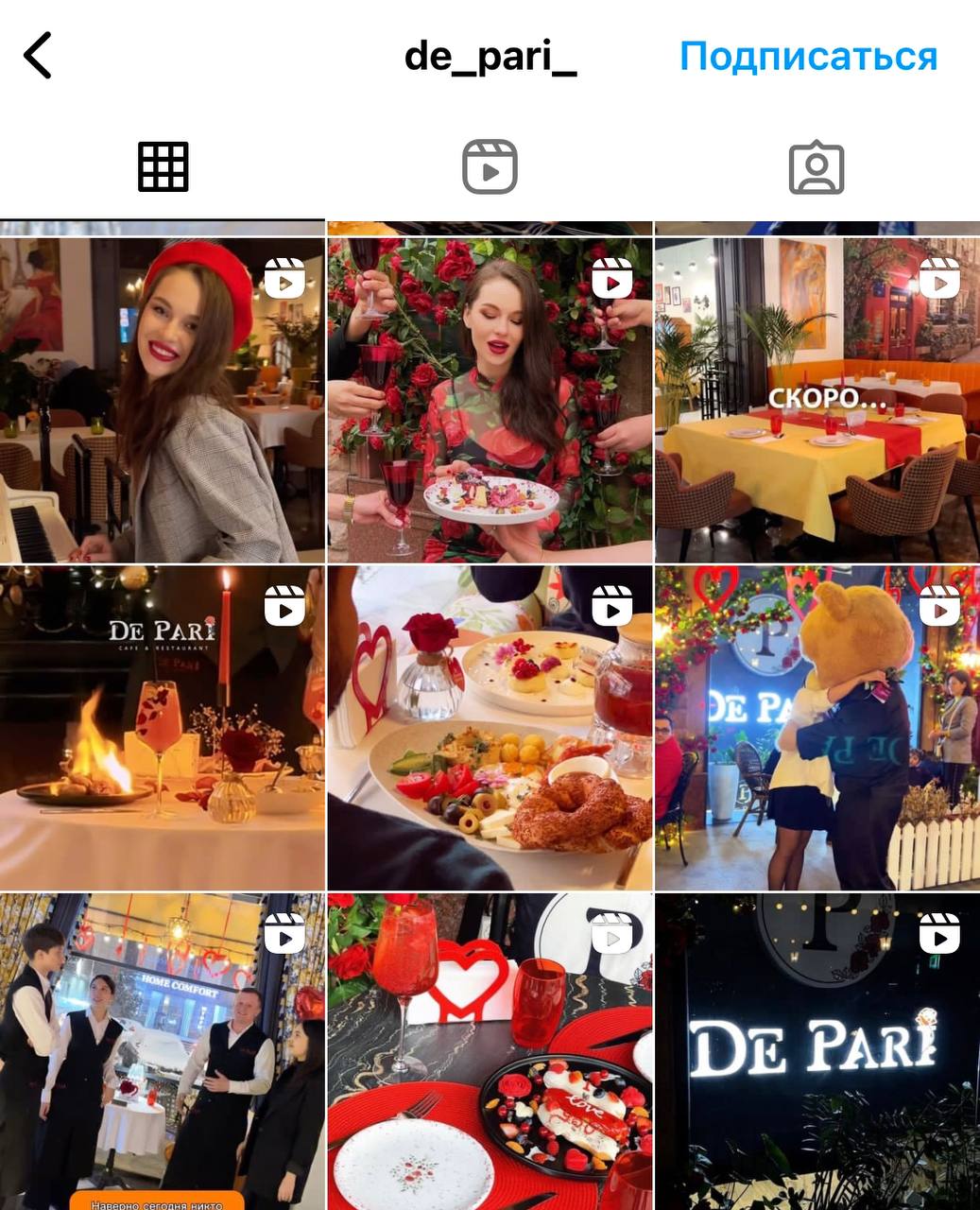This screenshot has width=980, height=1210.
Task: Tap Подписаться to follow de_pari_
Action: coord(808,56)
